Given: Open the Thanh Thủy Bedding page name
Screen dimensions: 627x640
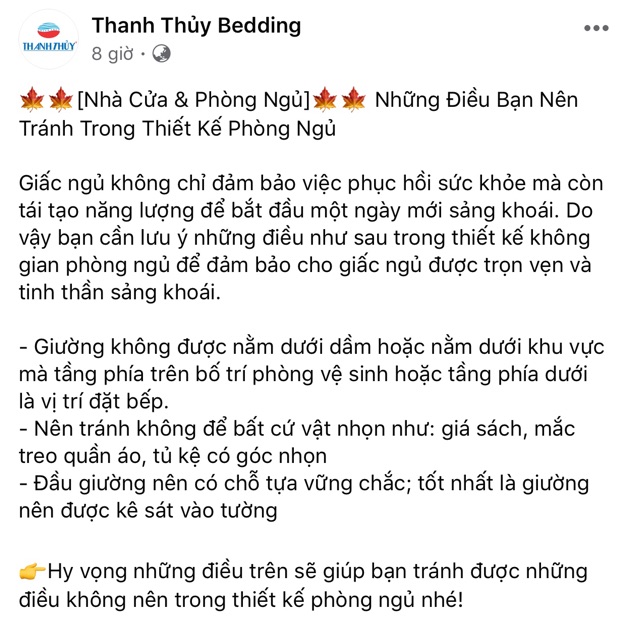Looking at the screenshot, I should click(x=196, y=25).
